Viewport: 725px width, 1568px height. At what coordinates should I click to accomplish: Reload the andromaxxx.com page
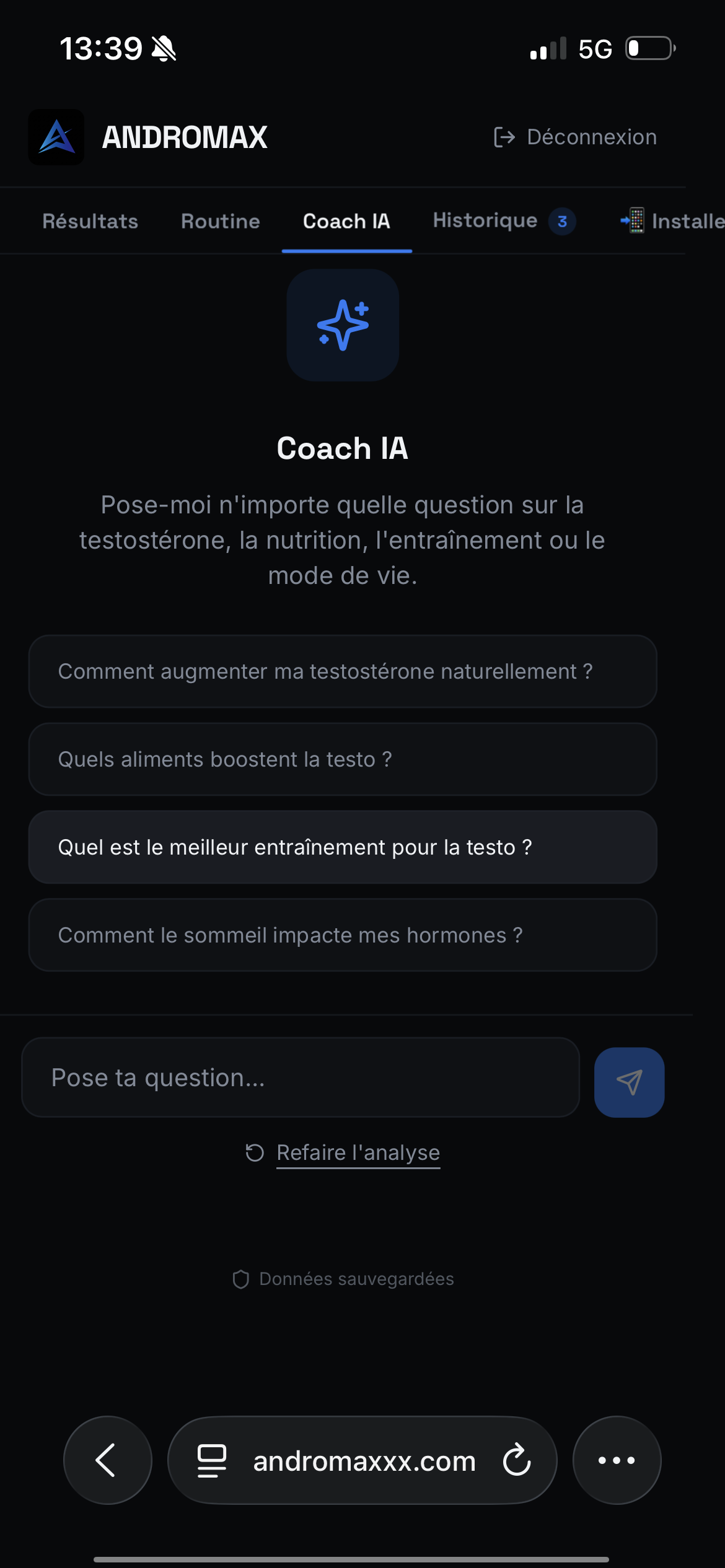[x=517, y=1460]
